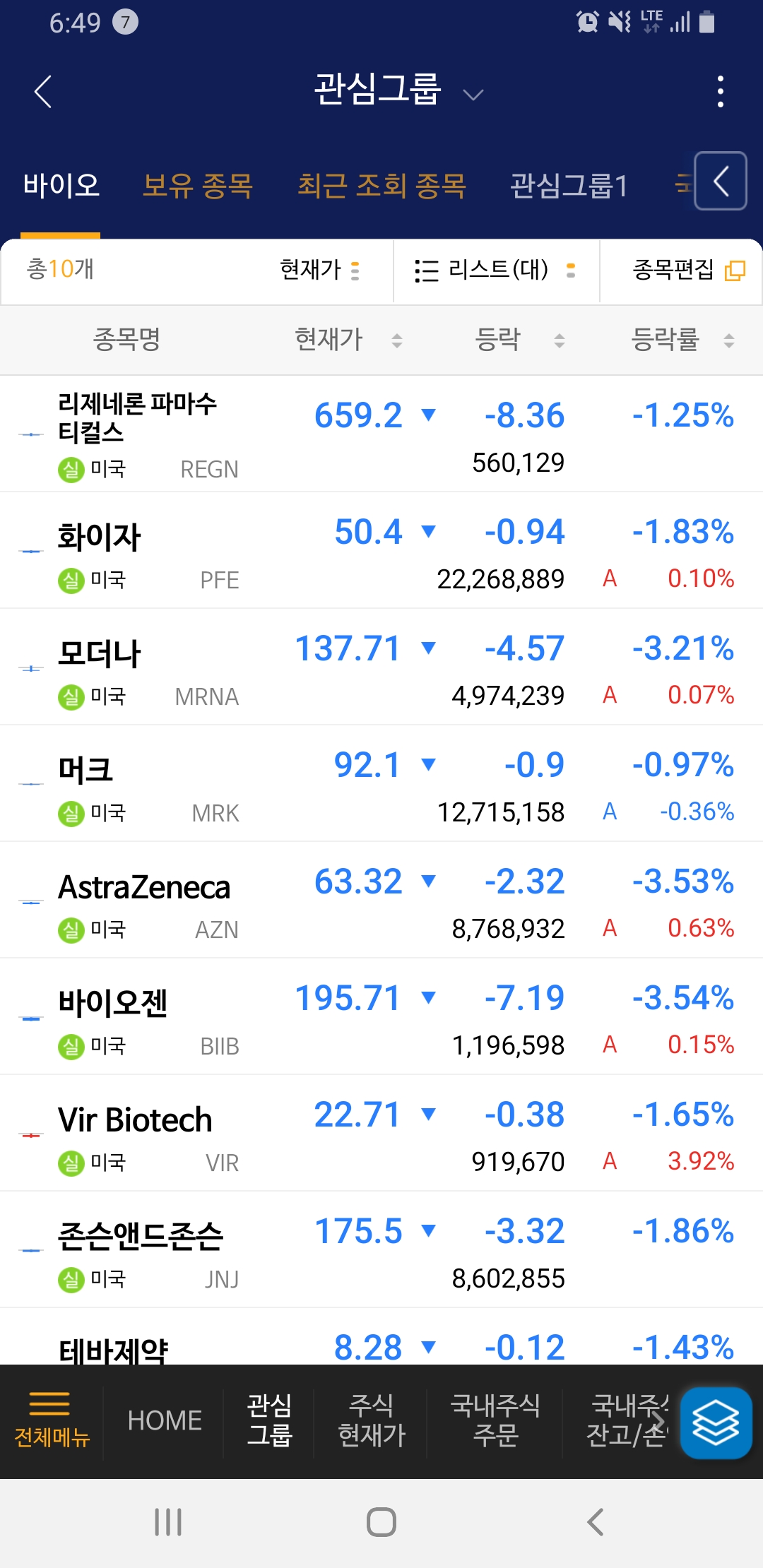The width and height of the screenshot is (763, 1568).
Task: Tap the system recent apps button
Action: (x=168, y=1522)
